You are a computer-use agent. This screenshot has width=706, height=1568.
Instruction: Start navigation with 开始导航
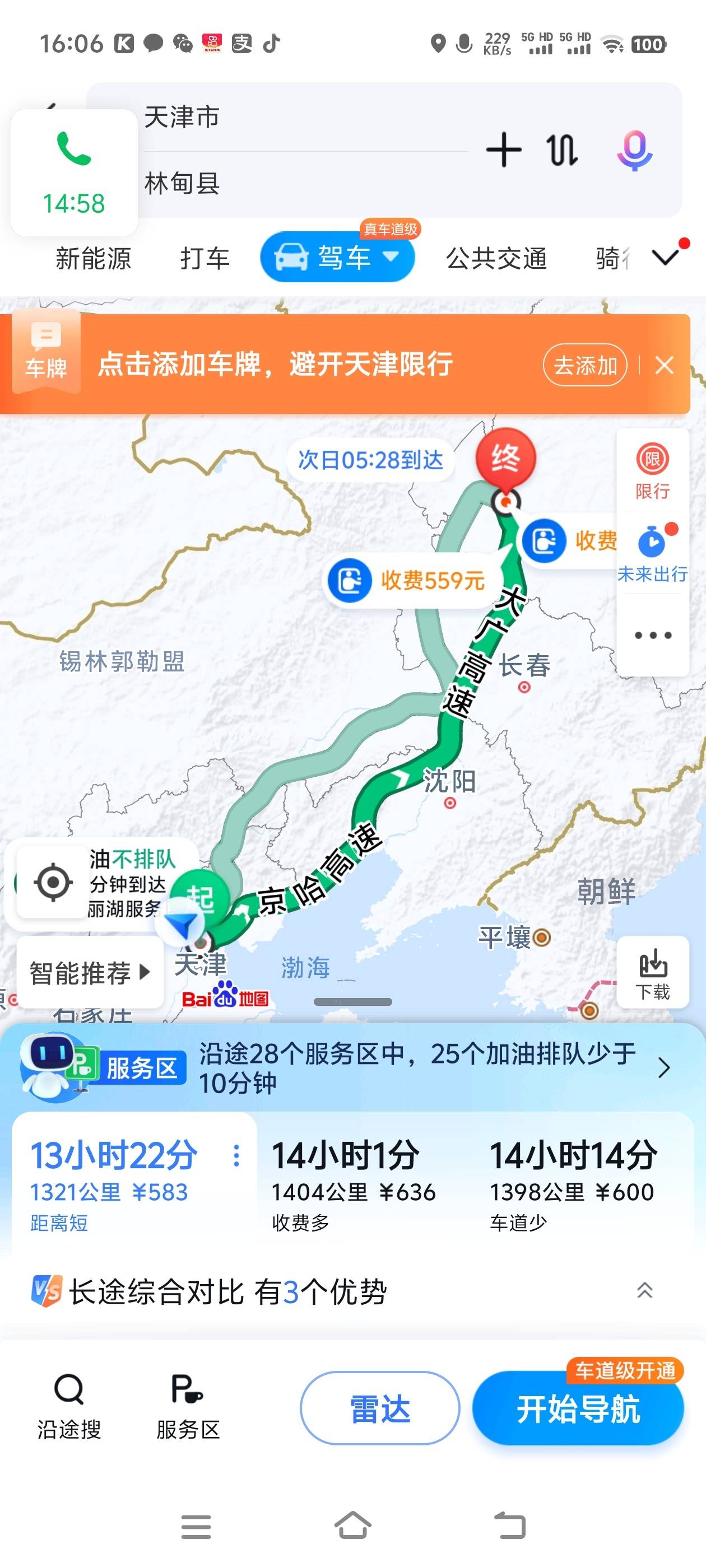click(578, 1408)
